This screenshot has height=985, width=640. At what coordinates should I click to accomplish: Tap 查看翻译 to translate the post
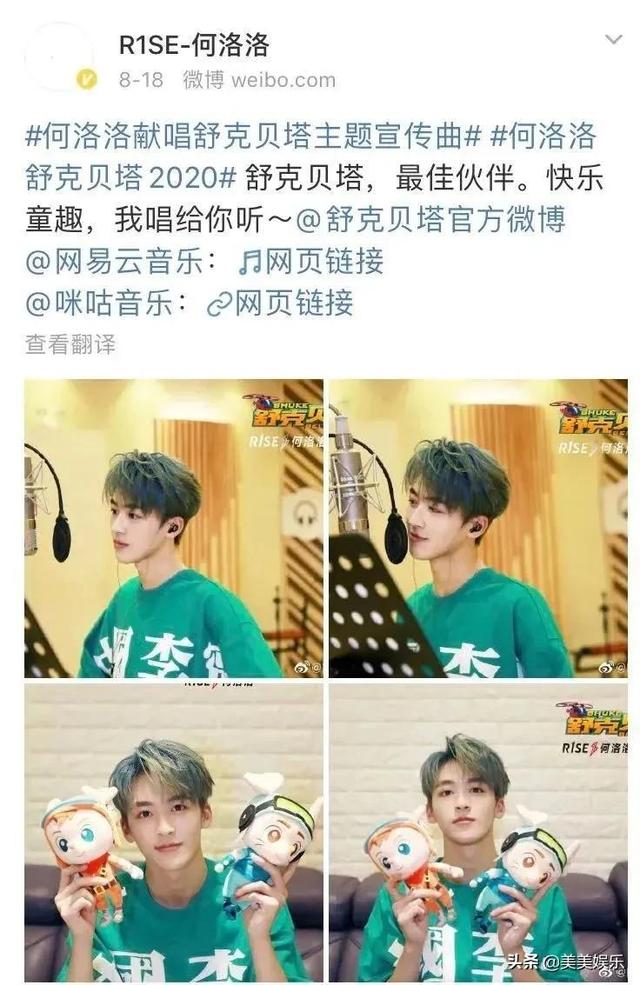pyautogui.click(x=70, y=345)
